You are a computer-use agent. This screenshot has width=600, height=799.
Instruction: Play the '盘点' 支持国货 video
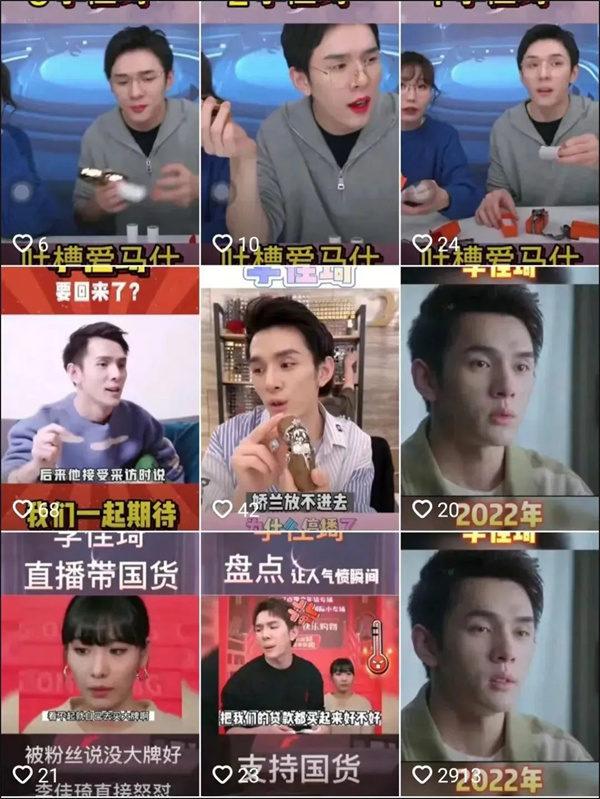[299, 664]
